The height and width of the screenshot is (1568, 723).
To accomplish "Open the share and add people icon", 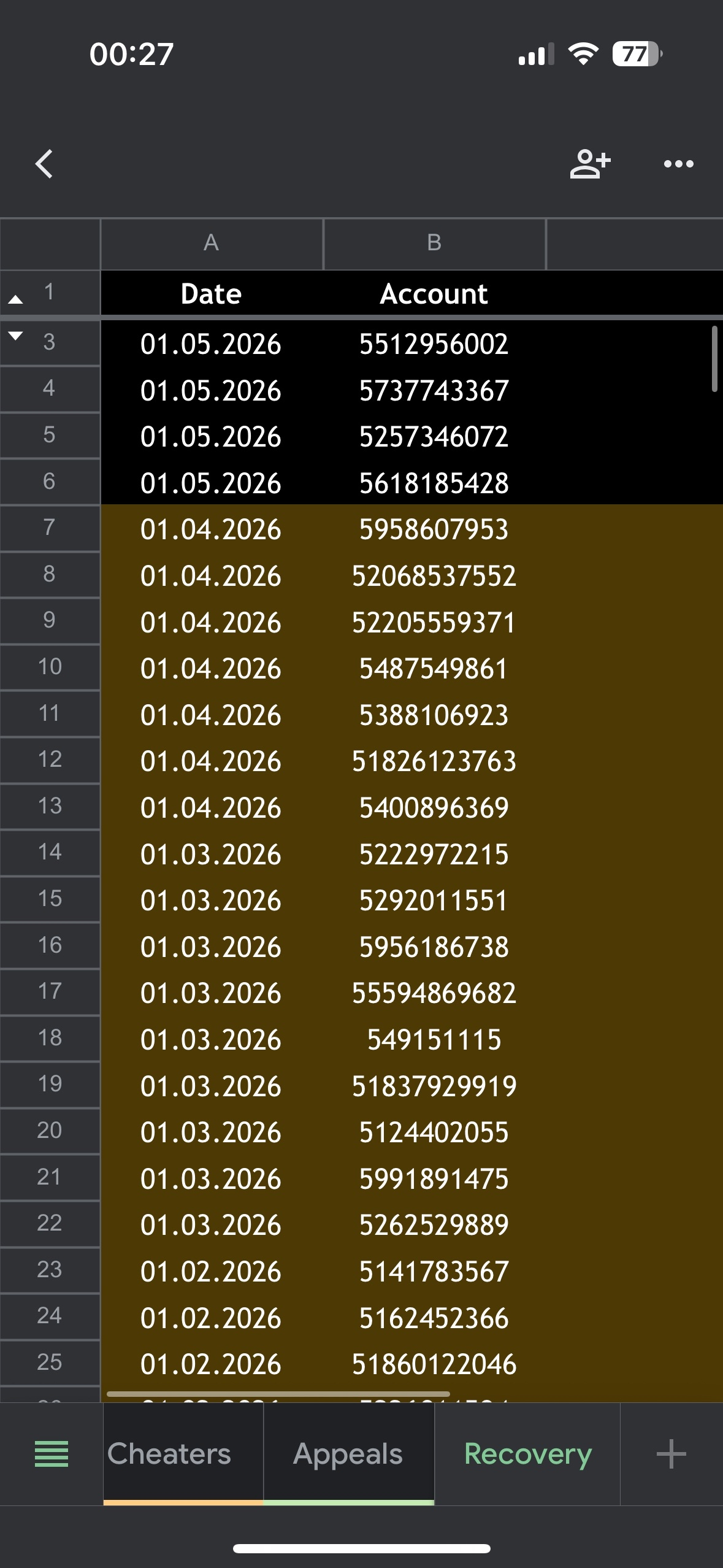I will (589, 164).
